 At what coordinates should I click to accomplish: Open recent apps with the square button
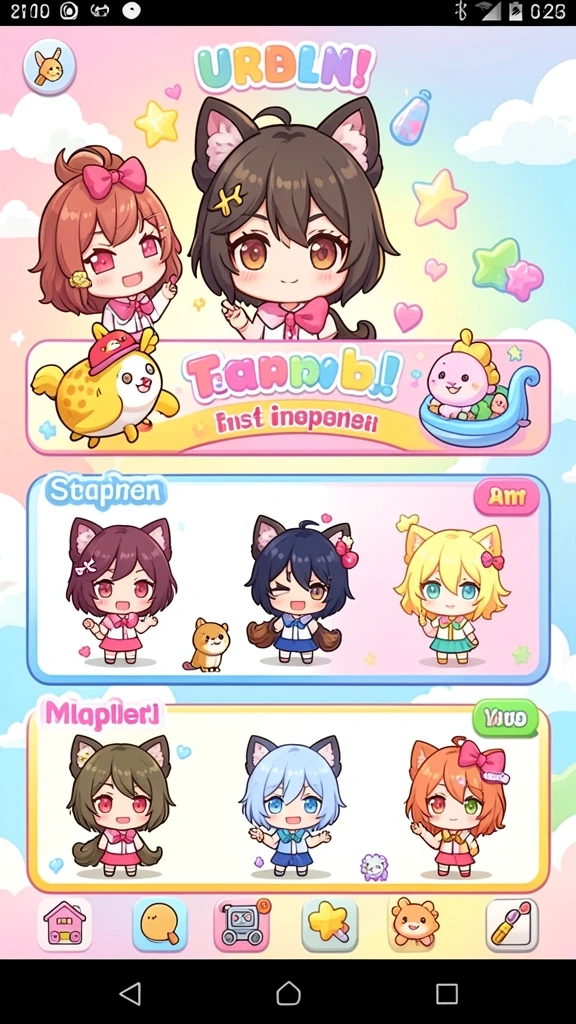pos(447,994)
